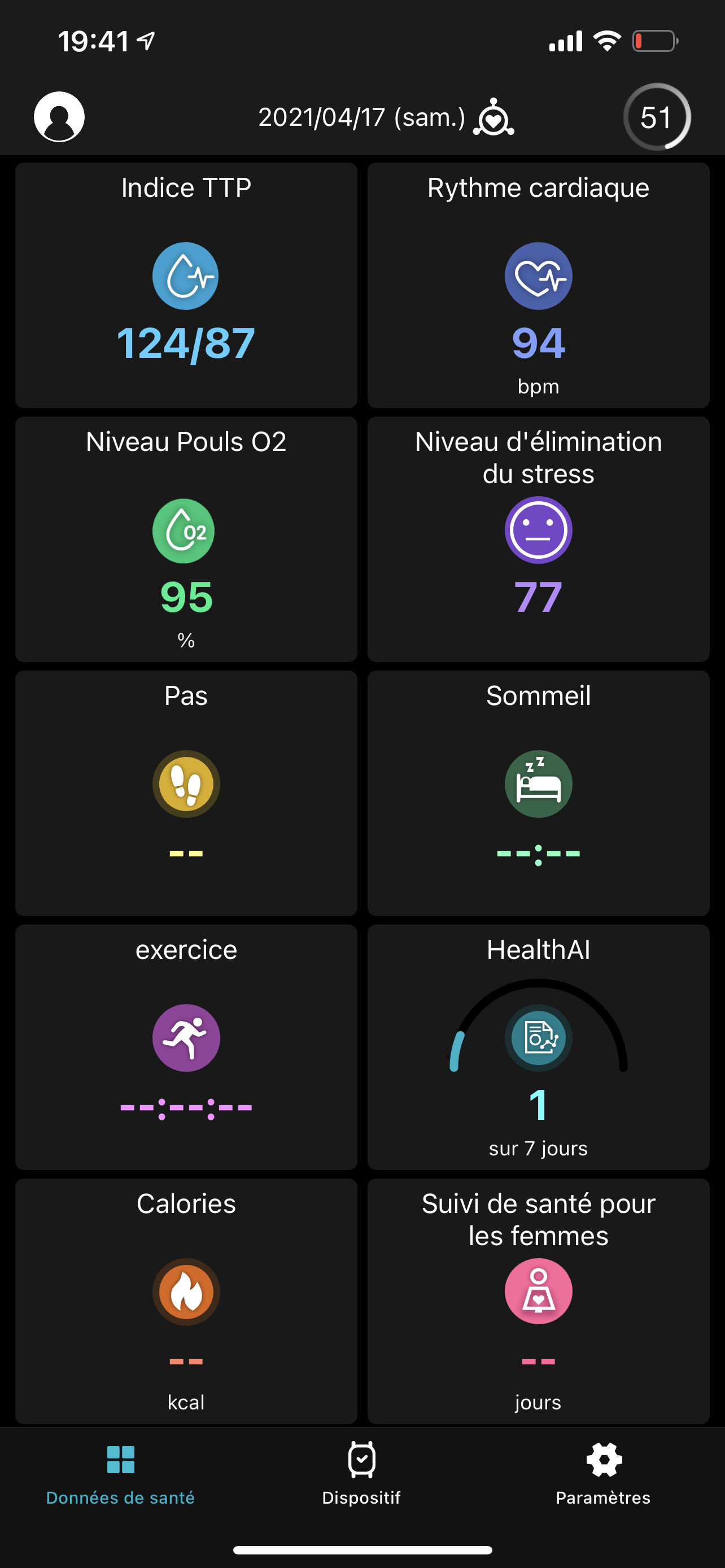Tap the family care heart icon
The width and height of the screenshot is (725, 1568).
coord(493,117)
